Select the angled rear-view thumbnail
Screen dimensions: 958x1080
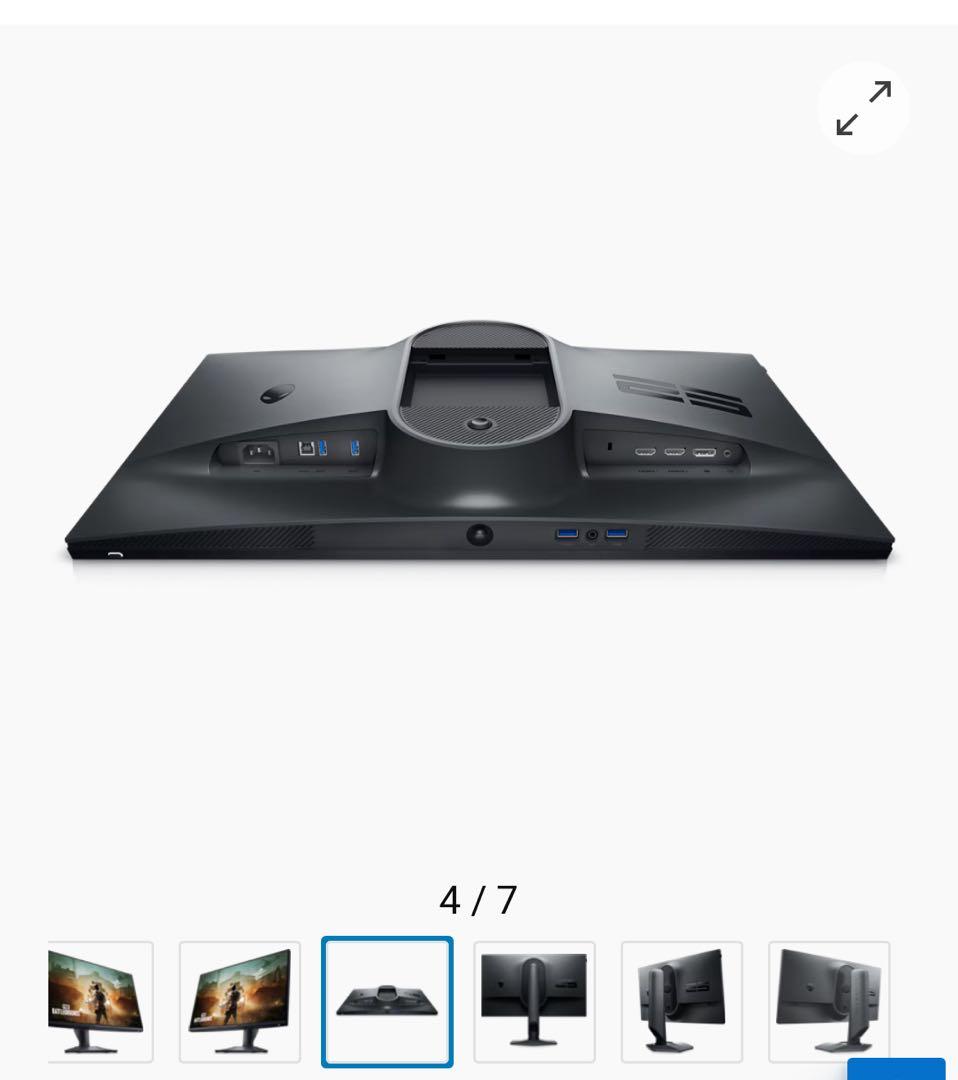(x=682, y=1001)
